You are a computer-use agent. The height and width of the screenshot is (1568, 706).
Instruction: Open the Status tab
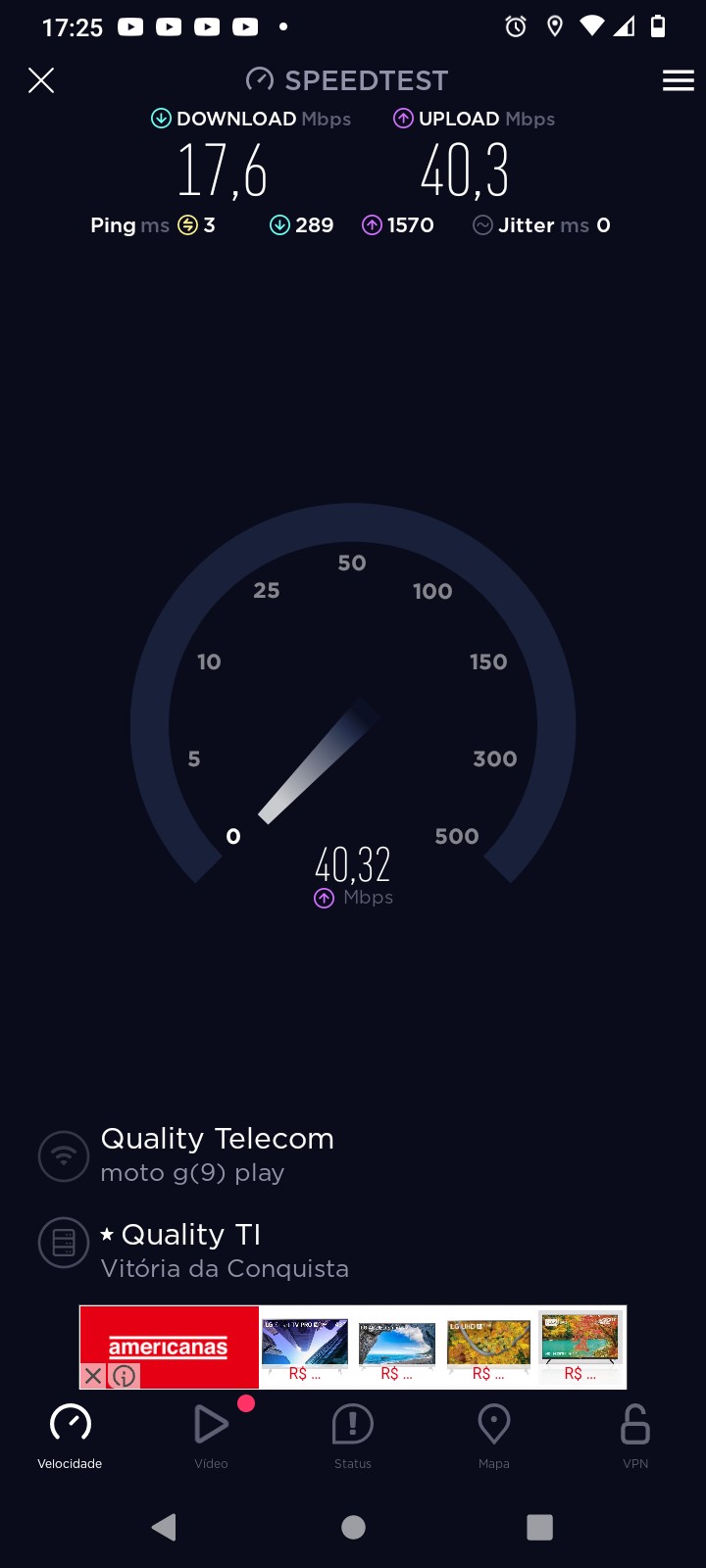353,1435
